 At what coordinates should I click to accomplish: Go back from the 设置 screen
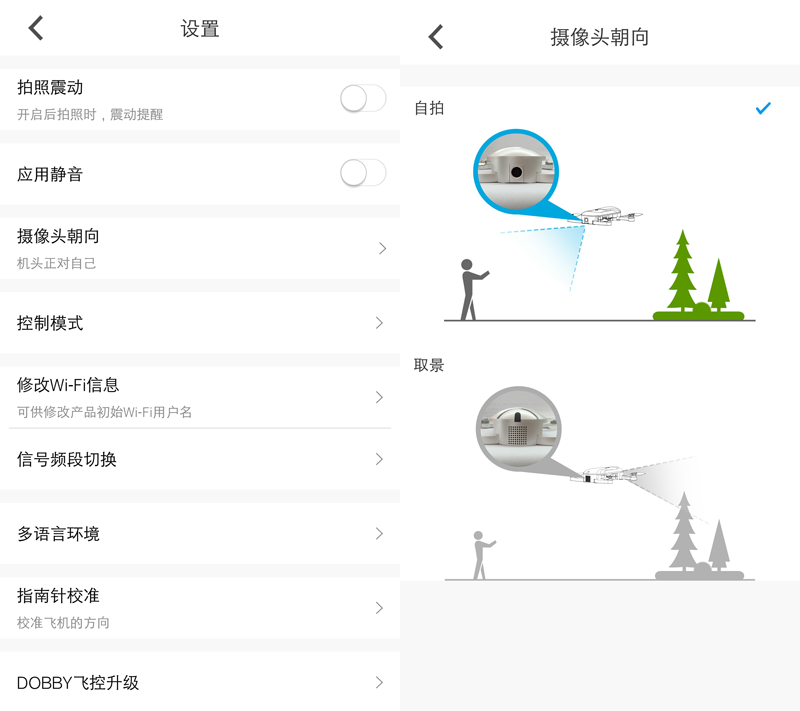click(x=36, y=28)
